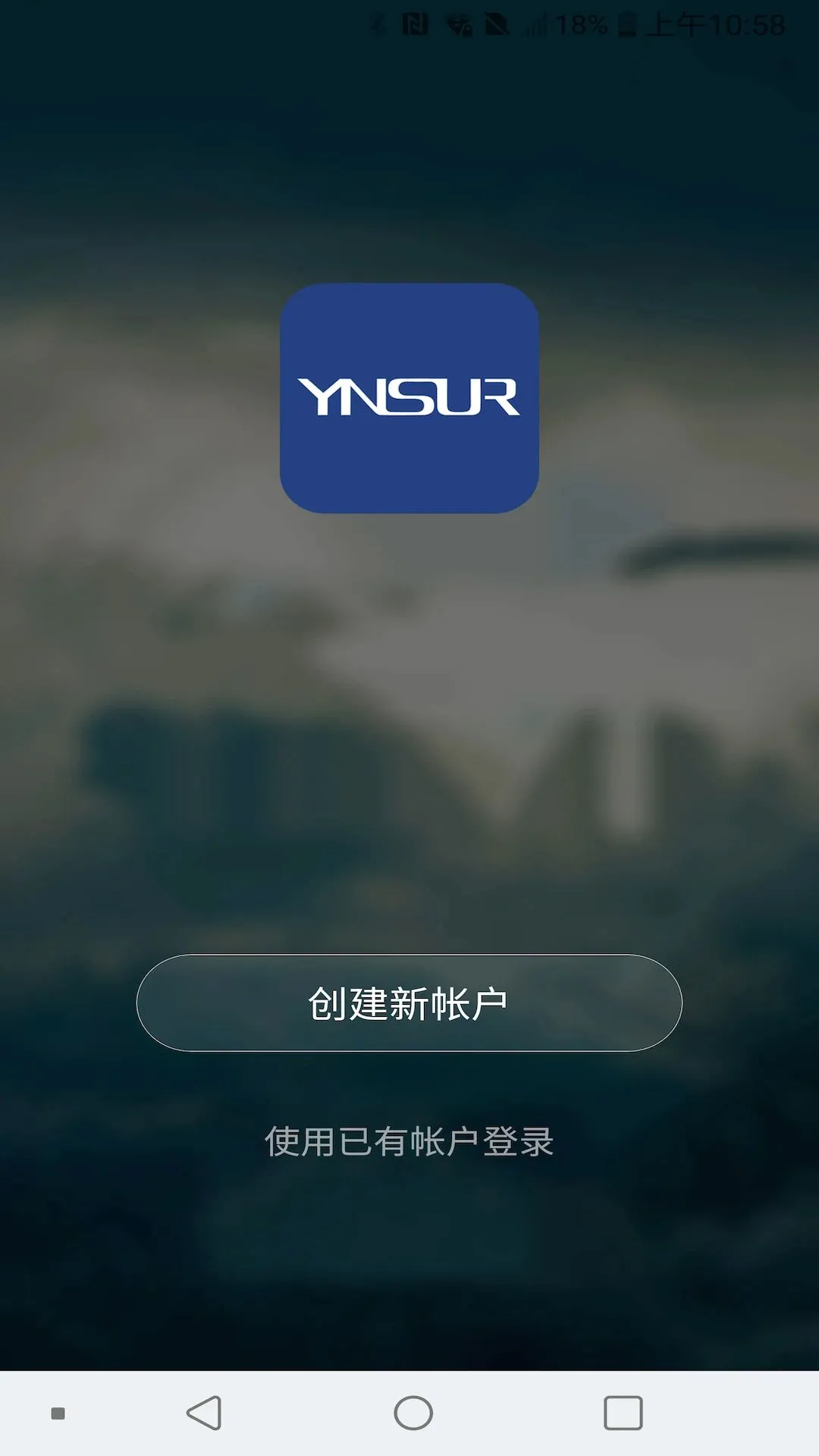Tap the 创建新帐户 button label text
The image size is (819, 1456).
[409, 1003]
